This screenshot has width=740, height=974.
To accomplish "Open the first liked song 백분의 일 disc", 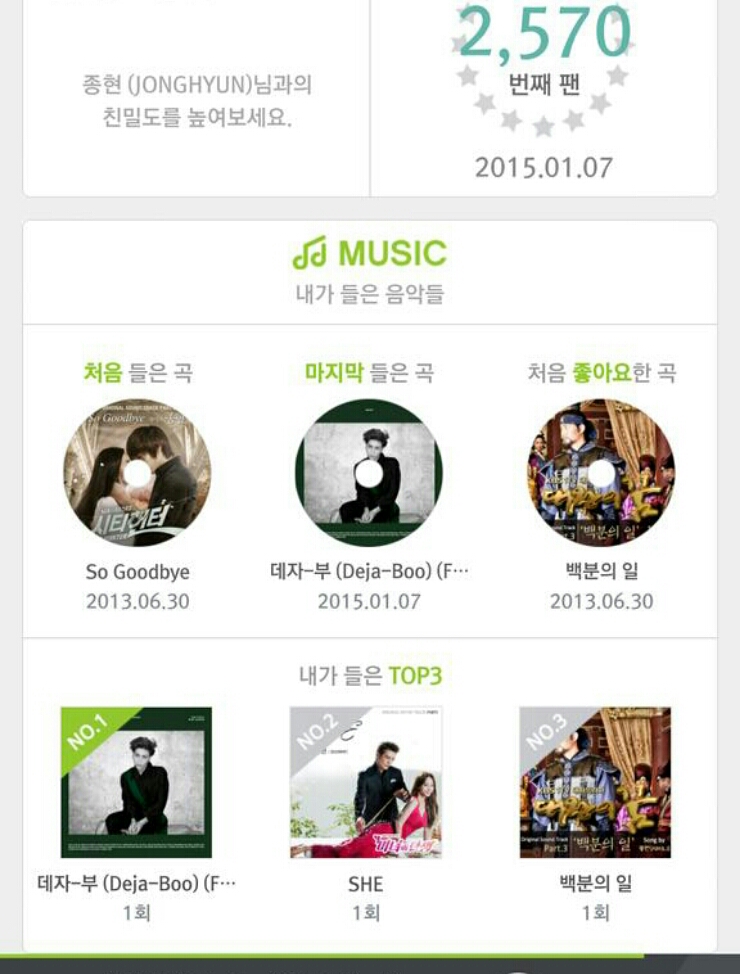I will coord(601,473).
